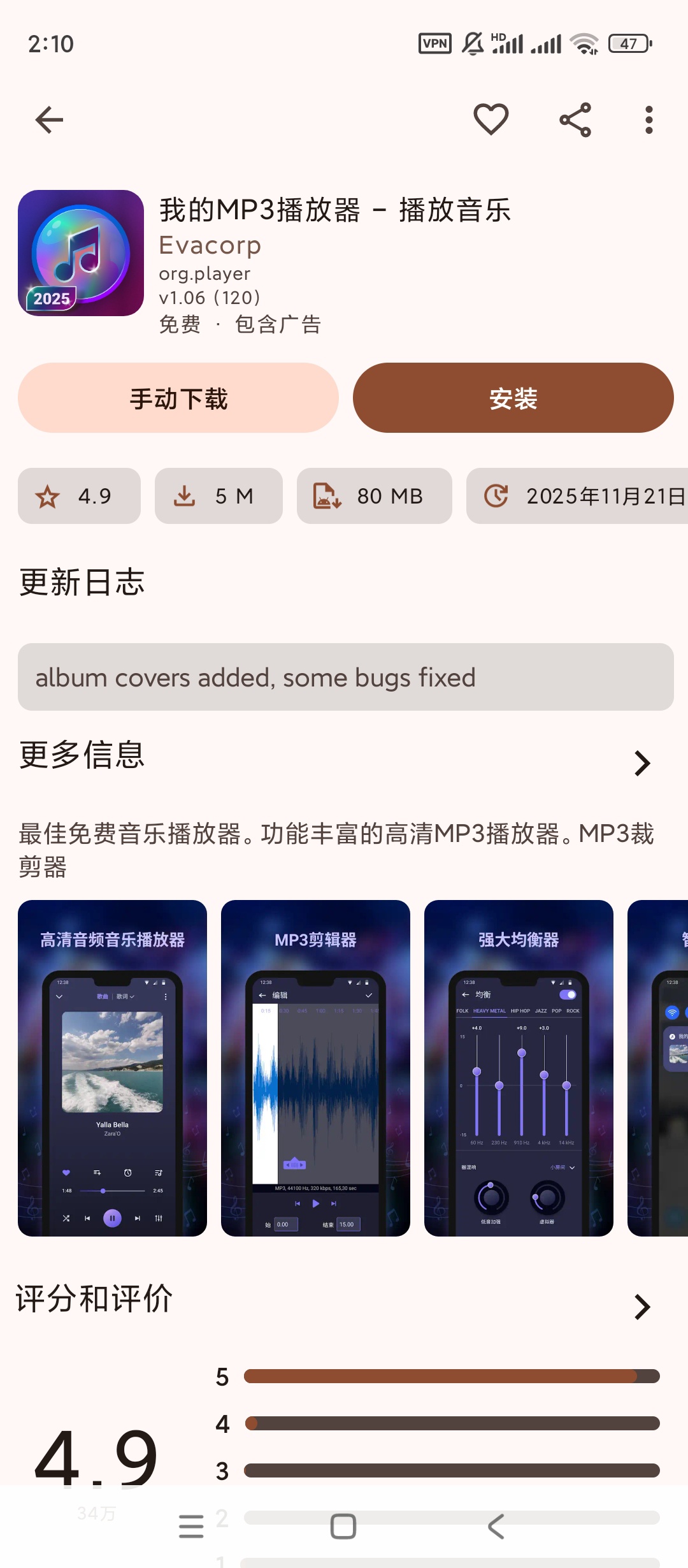Open the overflow menu
The image size is (688, 1568).
[649, 120]
